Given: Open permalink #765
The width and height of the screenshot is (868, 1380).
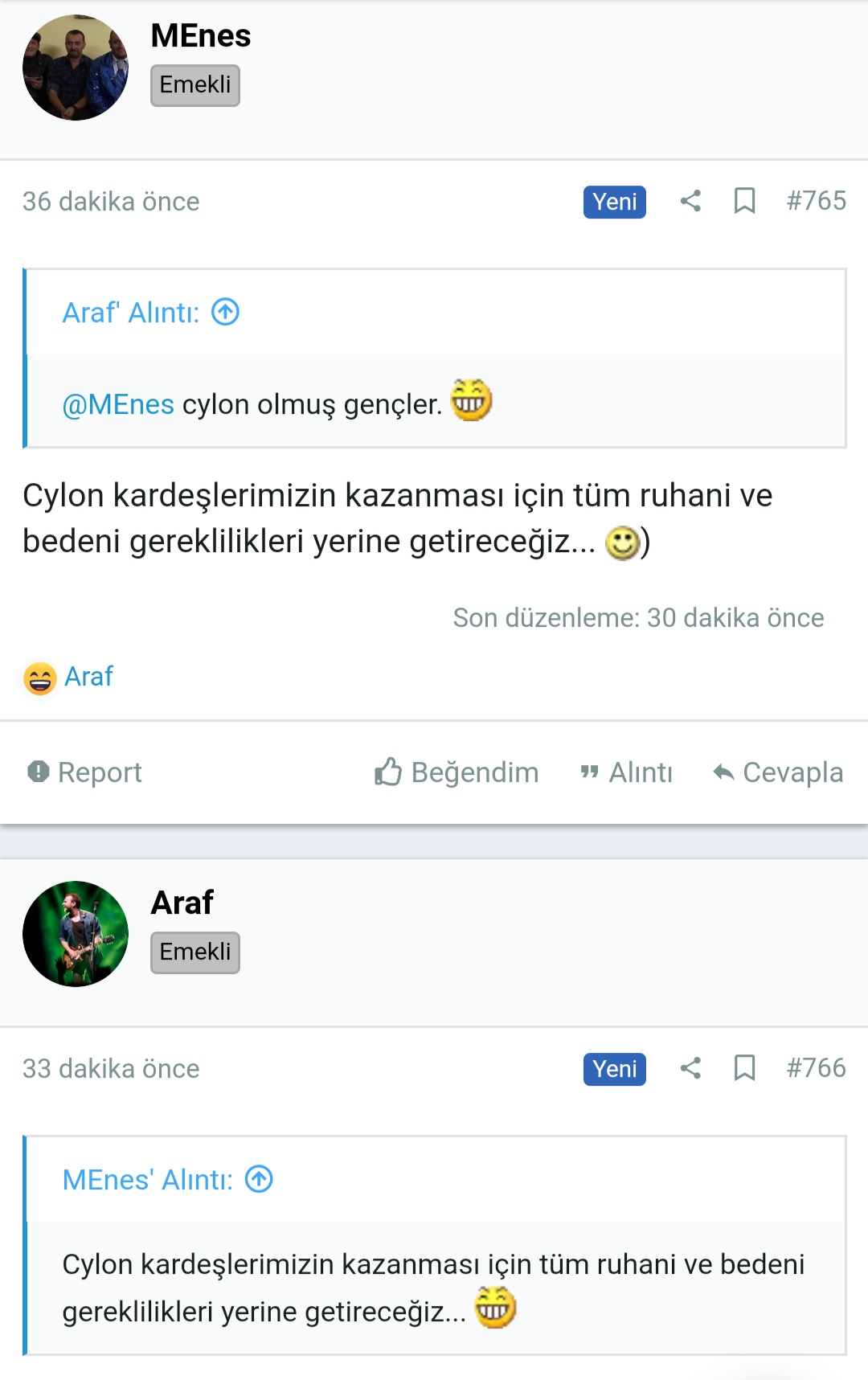Looking at the screenshot, I should point(816,201).
